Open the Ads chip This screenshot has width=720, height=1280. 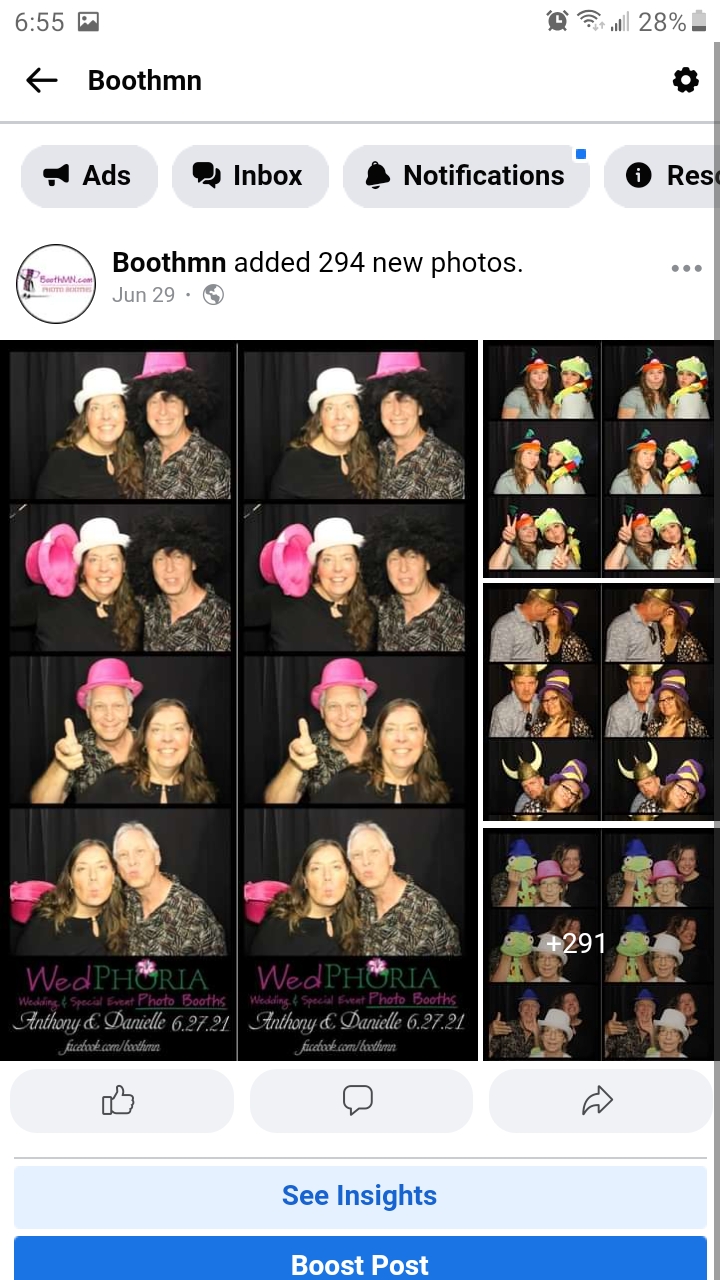89,176
